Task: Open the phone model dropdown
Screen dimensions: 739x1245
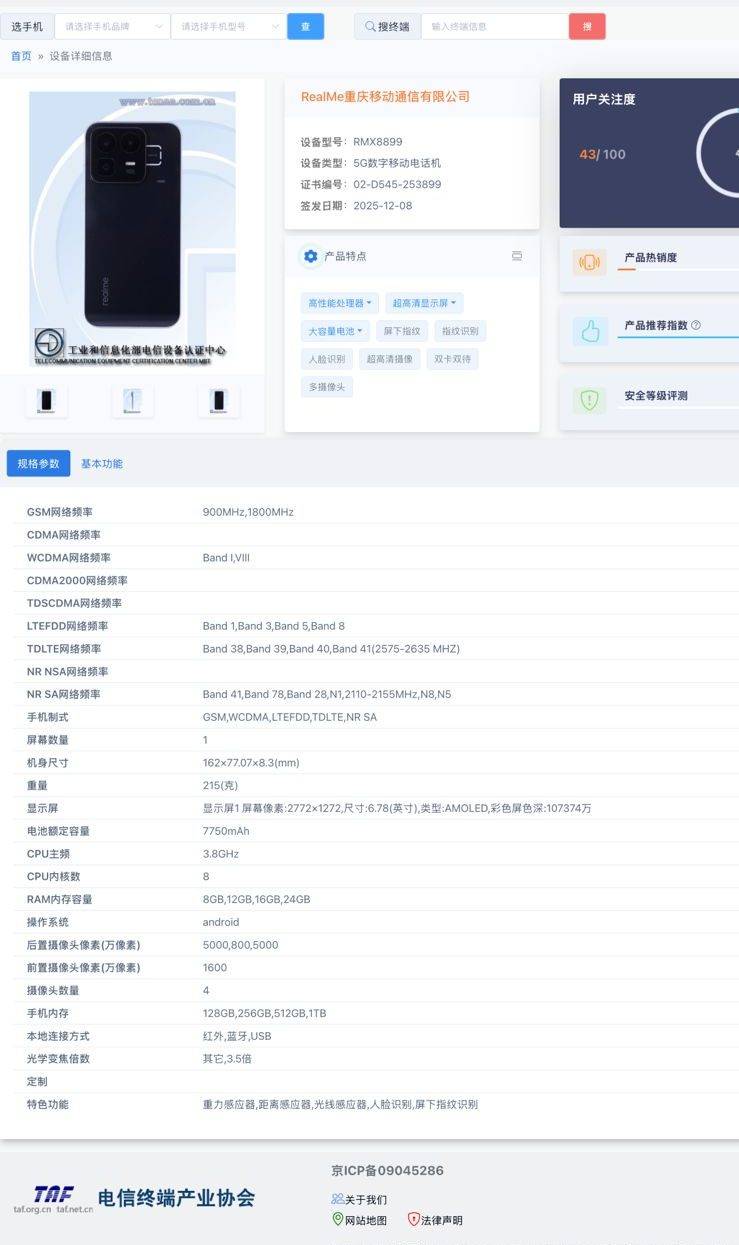Action: 227,27
